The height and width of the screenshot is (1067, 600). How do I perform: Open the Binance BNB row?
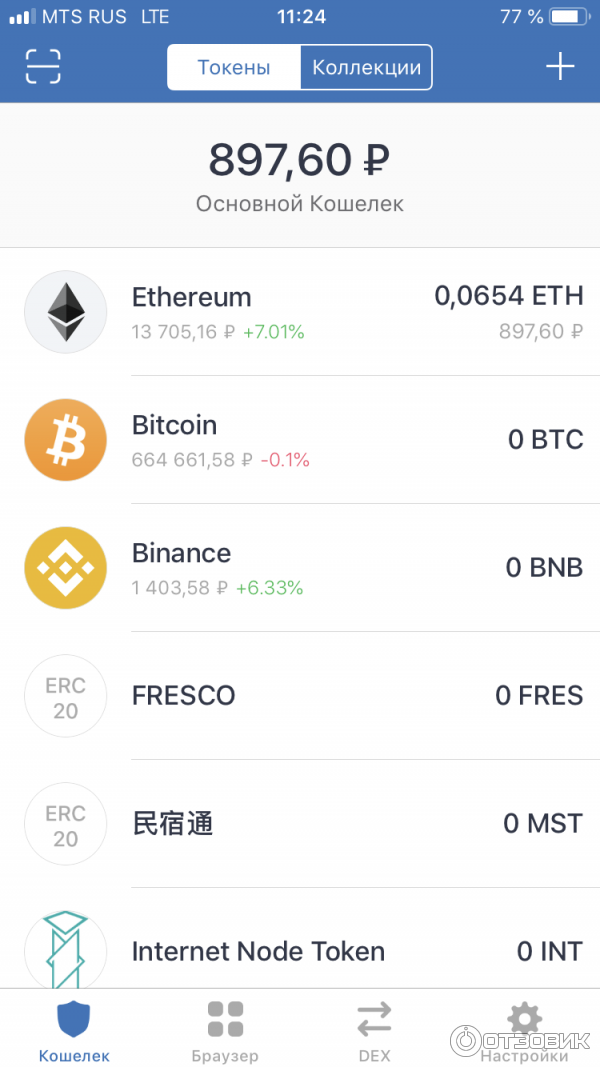click(x=300, y=568)
